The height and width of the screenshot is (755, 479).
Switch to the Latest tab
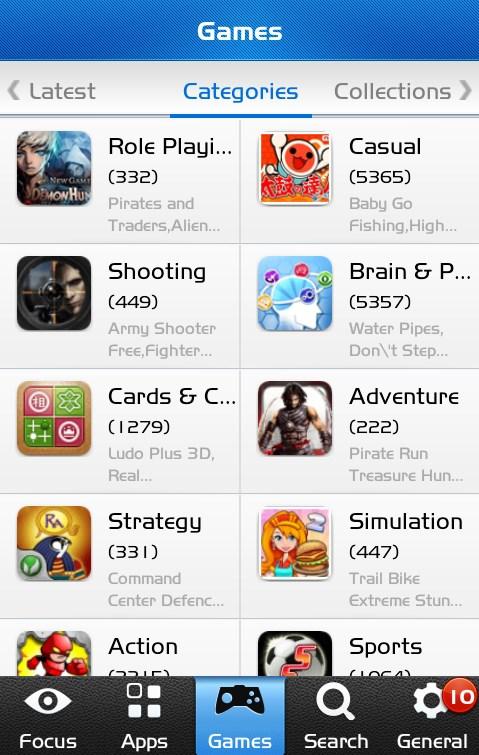tap(62, 91)
